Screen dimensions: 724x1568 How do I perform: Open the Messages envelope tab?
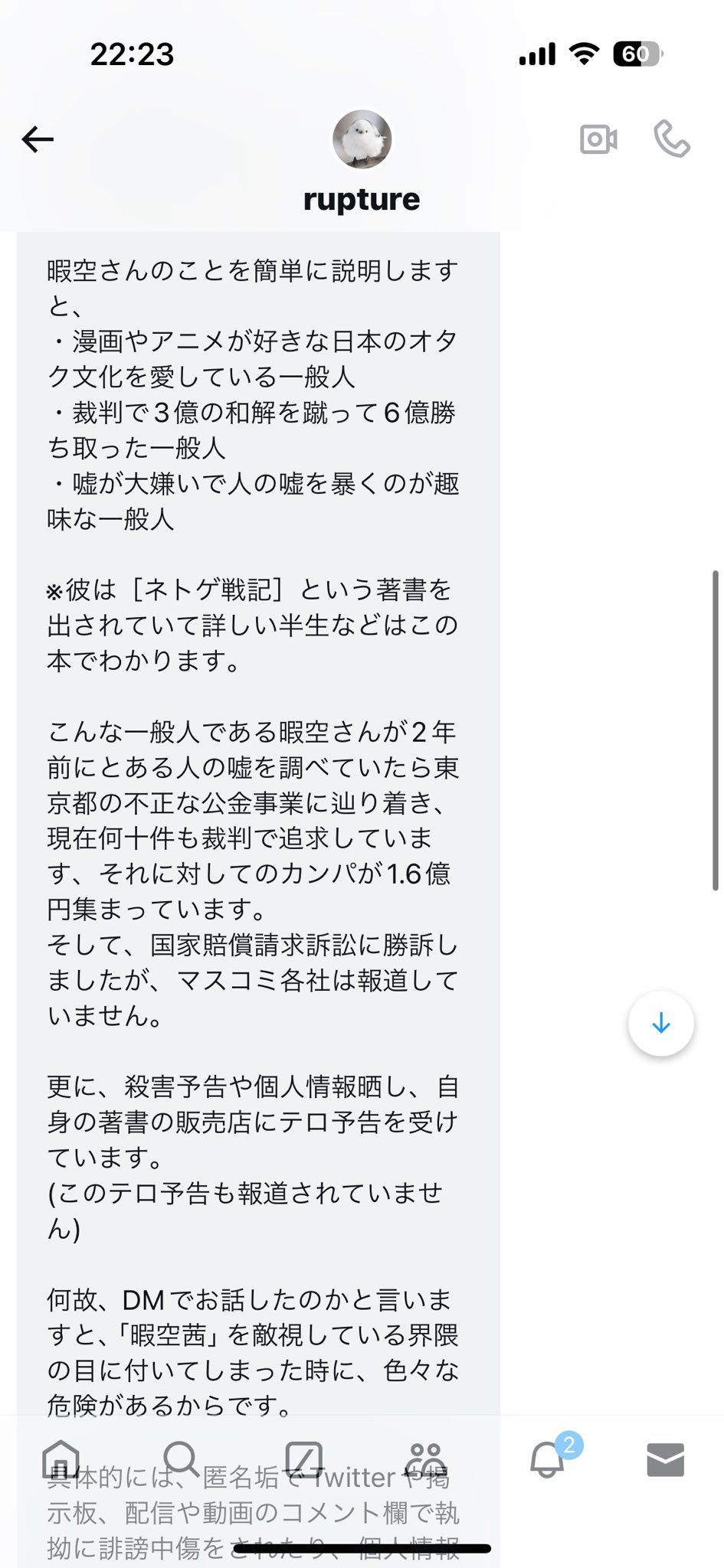tap(665, 1459)
